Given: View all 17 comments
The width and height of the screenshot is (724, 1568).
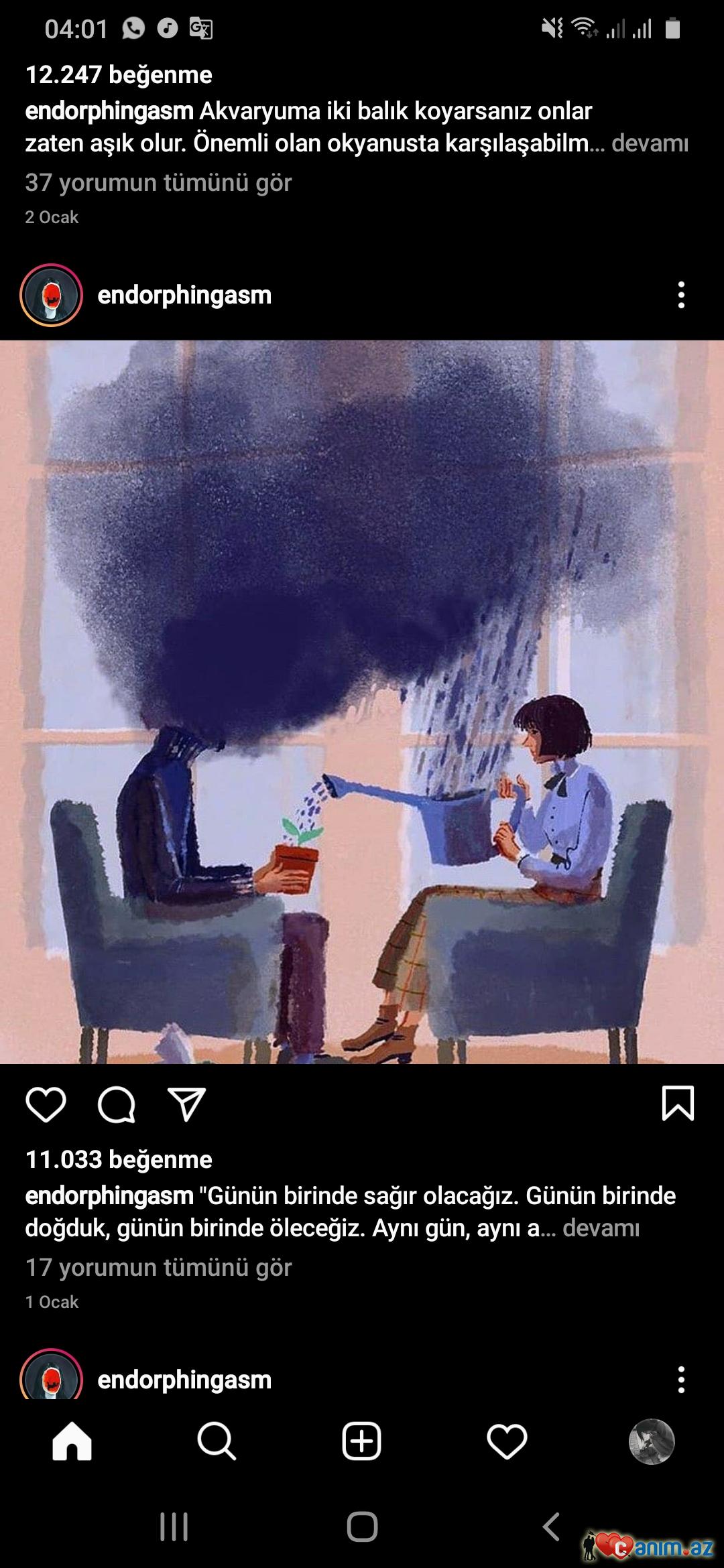Looking at the screenshot, I should pyautogui.click(x=158, y=1267).
